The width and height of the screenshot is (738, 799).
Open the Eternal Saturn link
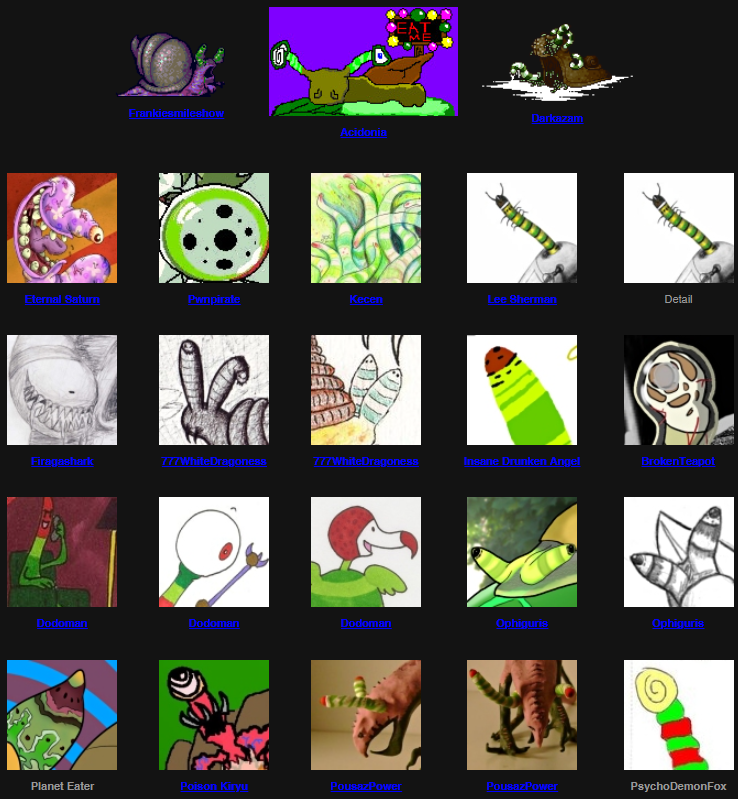click(x=62, y=300)
